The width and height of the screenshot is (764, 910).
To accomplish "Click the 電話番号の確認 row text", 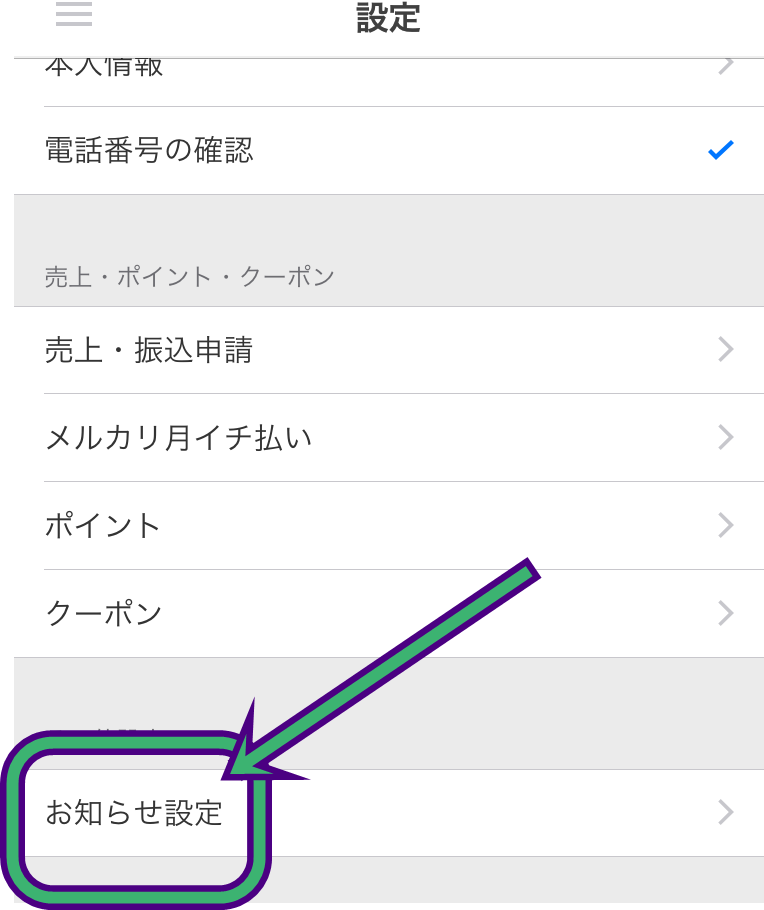I will [x=150, y=150].
